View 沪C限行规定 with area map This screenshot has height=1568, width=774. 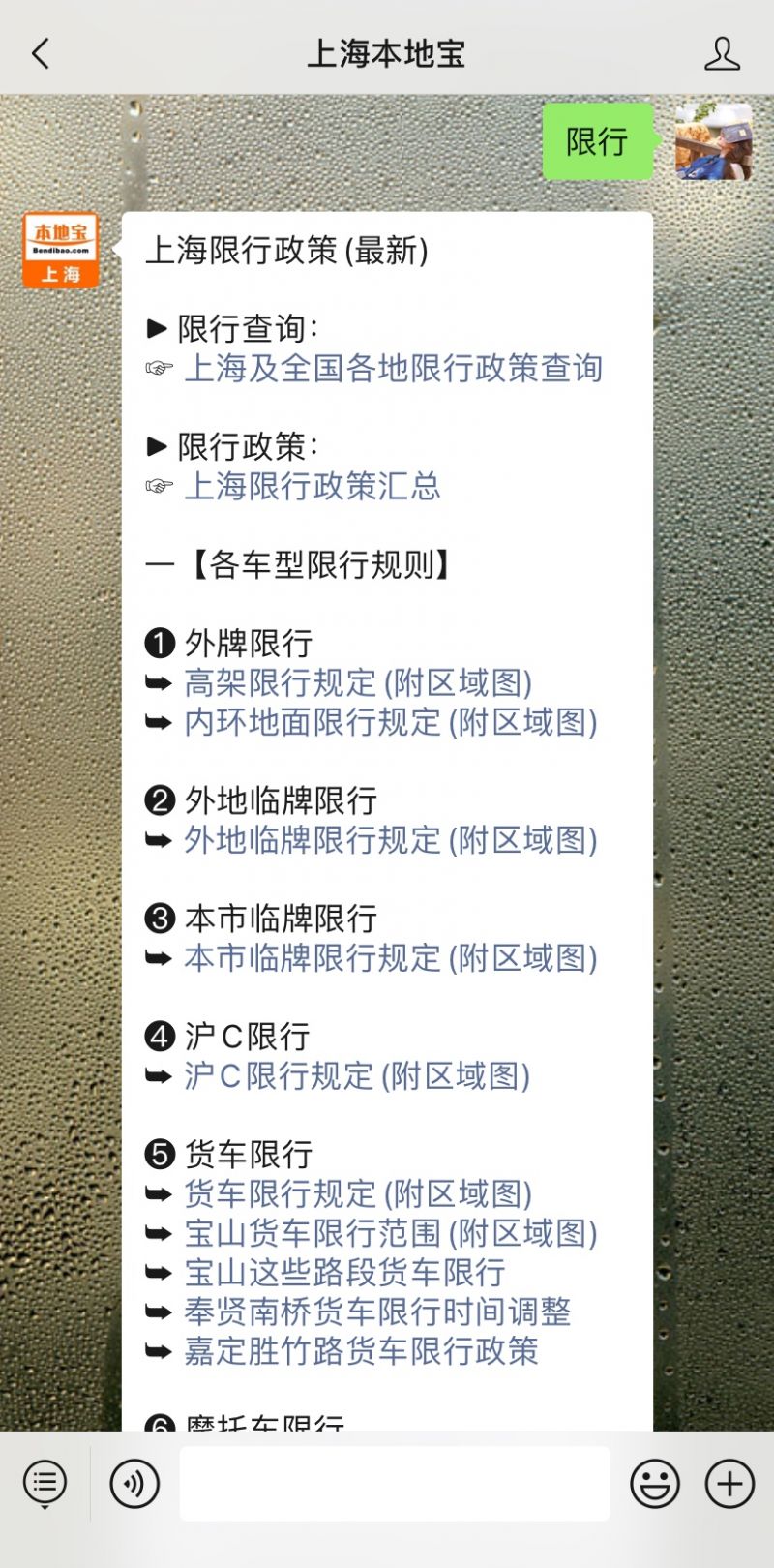[357, 1075]
